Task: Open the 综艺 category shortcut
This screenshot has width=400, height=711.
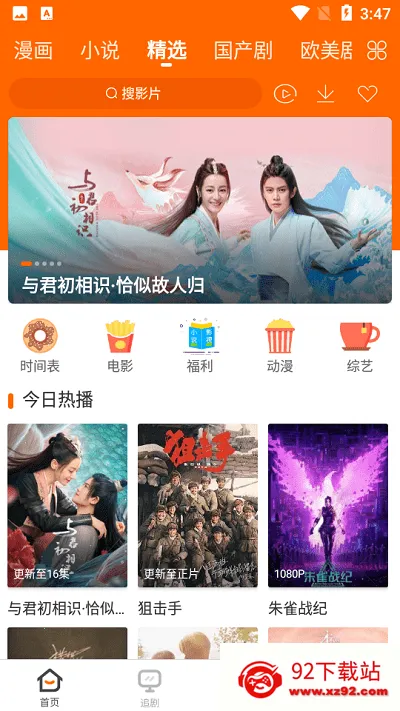Action: click(x=360, y=346)
